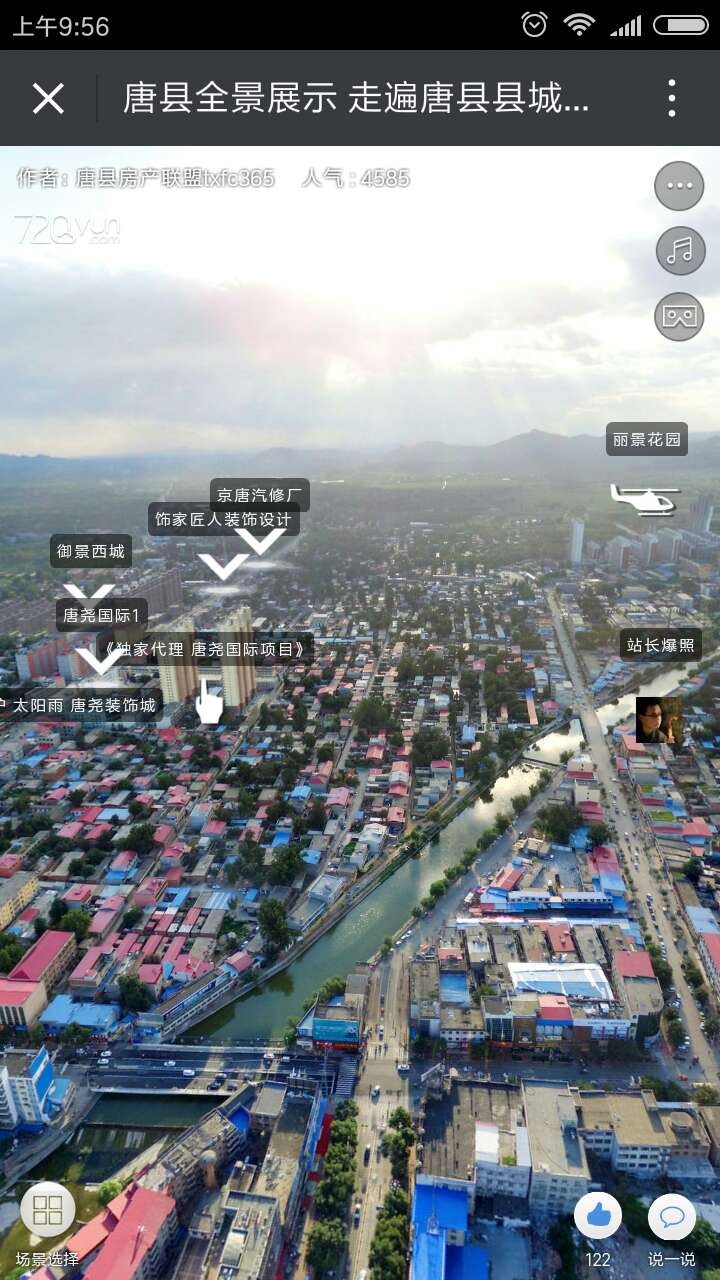Image resolution: width=720 pixels, height=1280 pixels.
Task: Open 场景选择 scene selector
Action: (x=47, y=1210)
